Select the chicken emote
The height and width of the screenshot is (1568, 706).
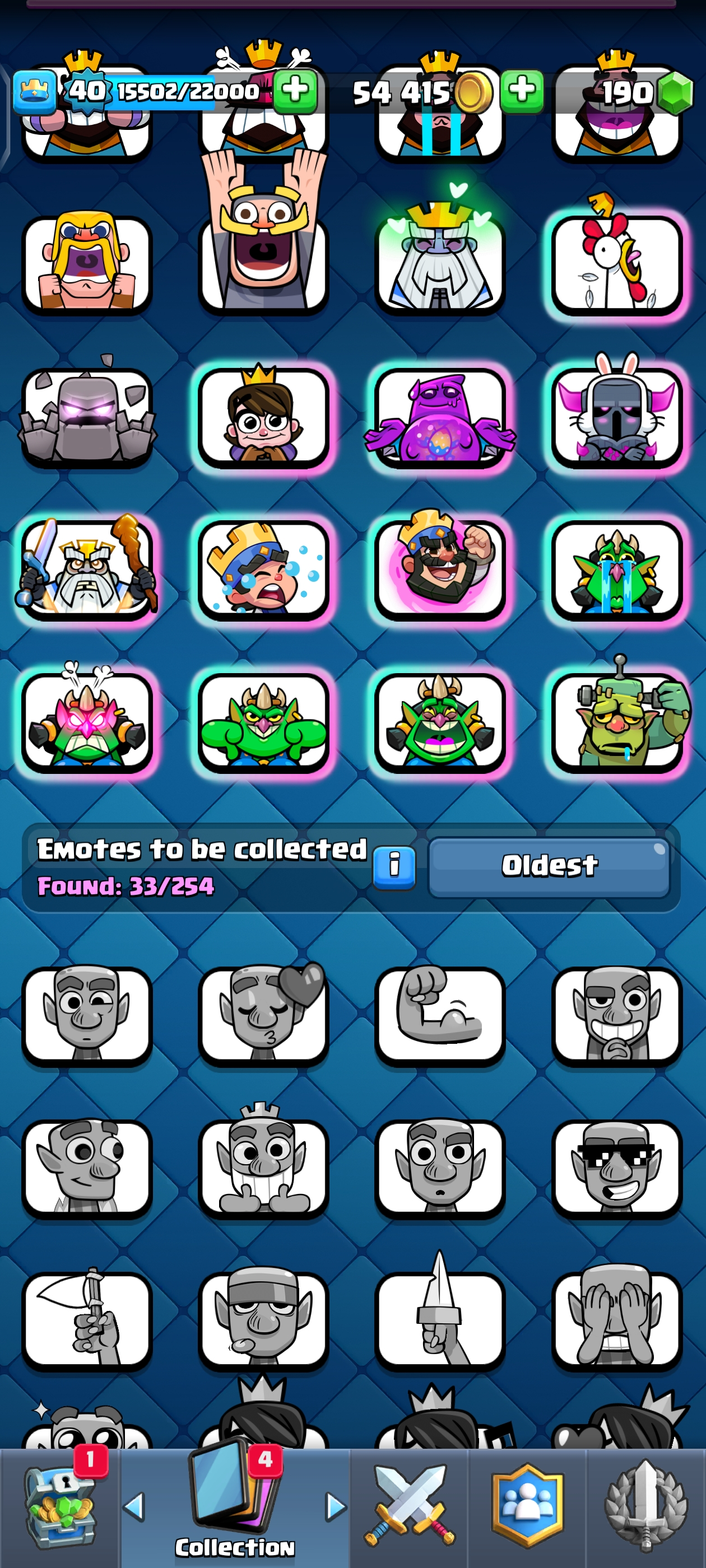tap(616, 263)
